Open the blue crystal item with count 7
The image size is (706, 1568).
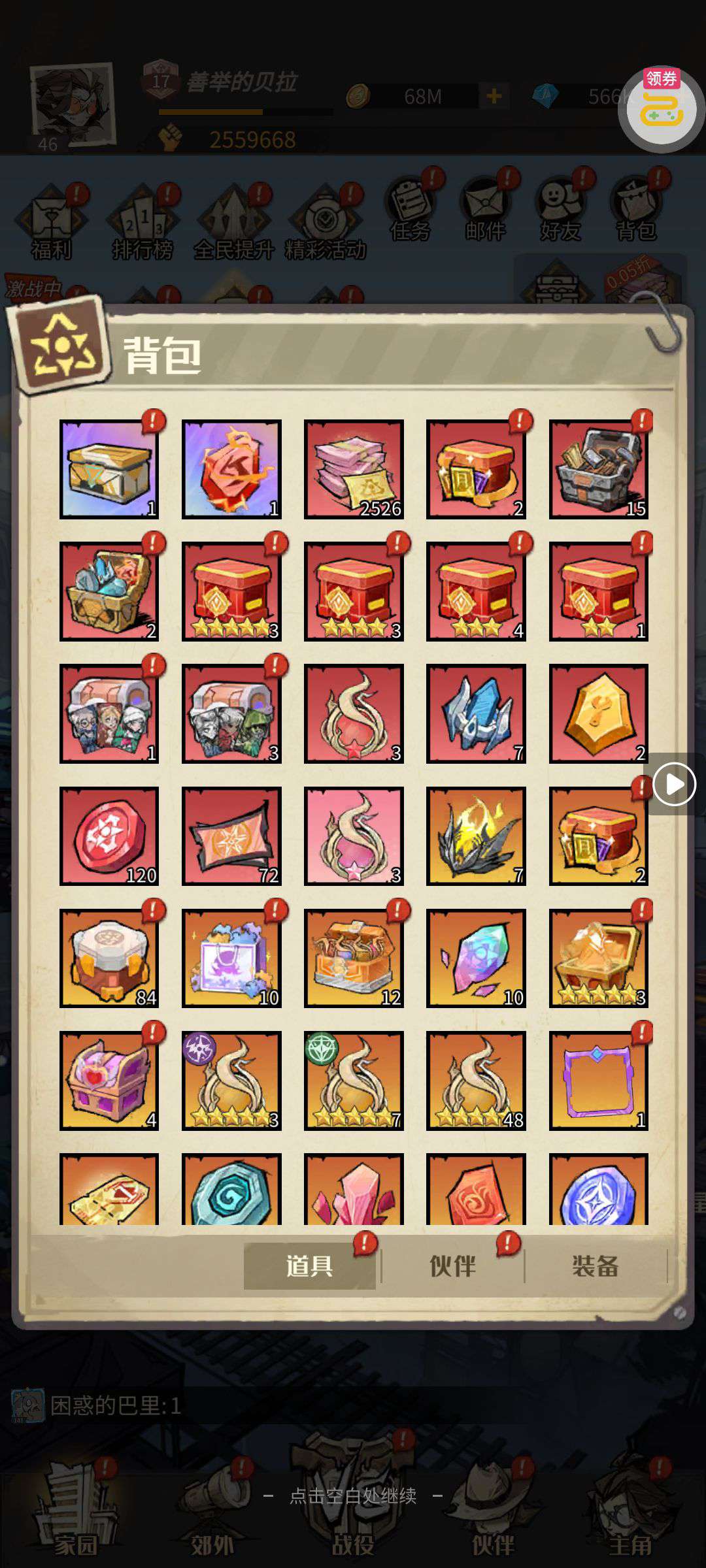pos(476,713)
